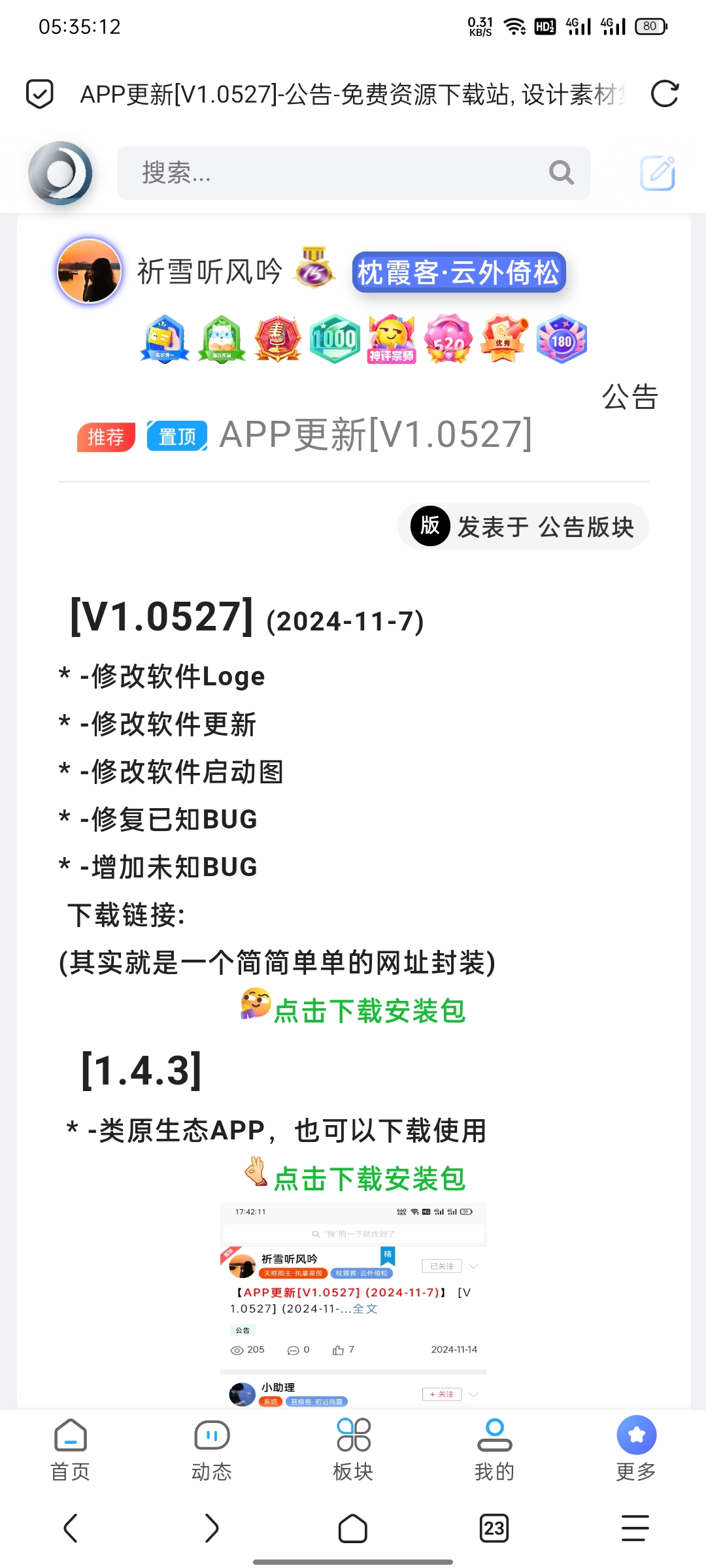Tap the browser address bar title
The image size is (706, 1568).
[353, 95]
